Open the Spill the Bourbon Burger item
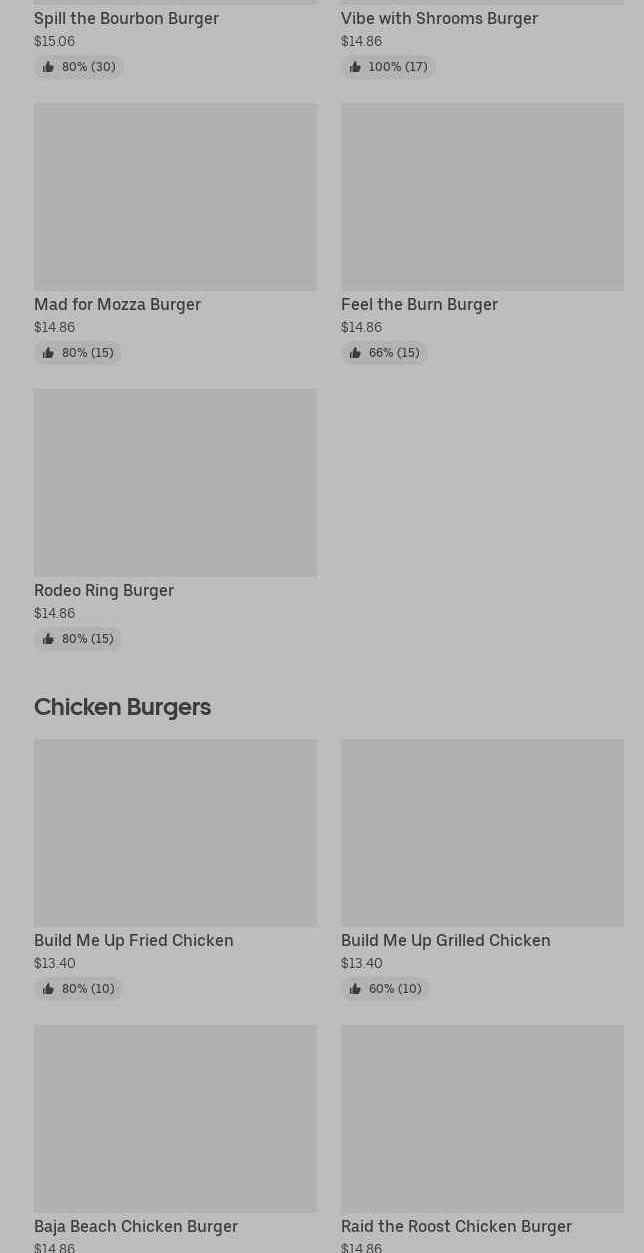This screenshot has width=644, height=1253. coord(126,18)
